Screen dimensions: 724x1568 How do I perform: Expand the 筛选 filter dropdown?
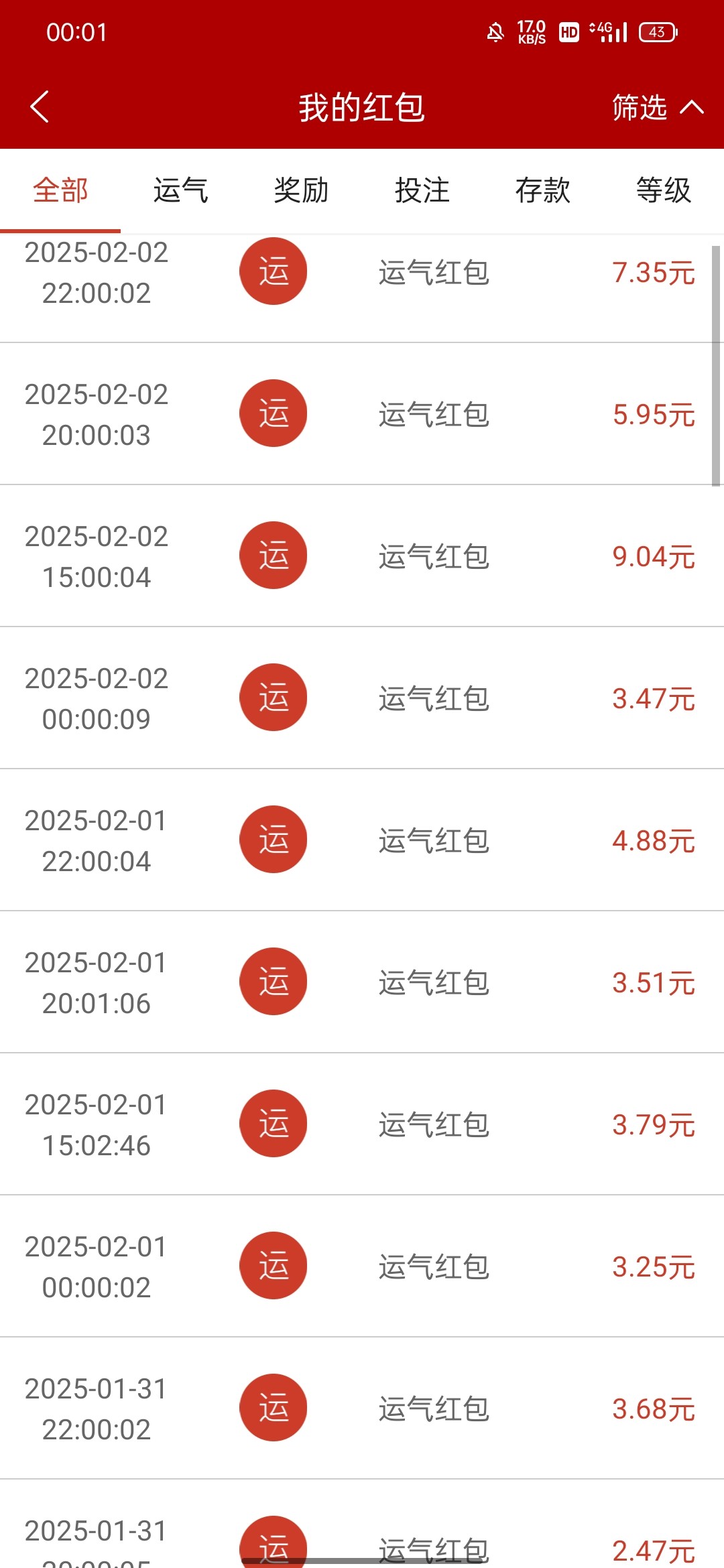[x=657, y=107]
